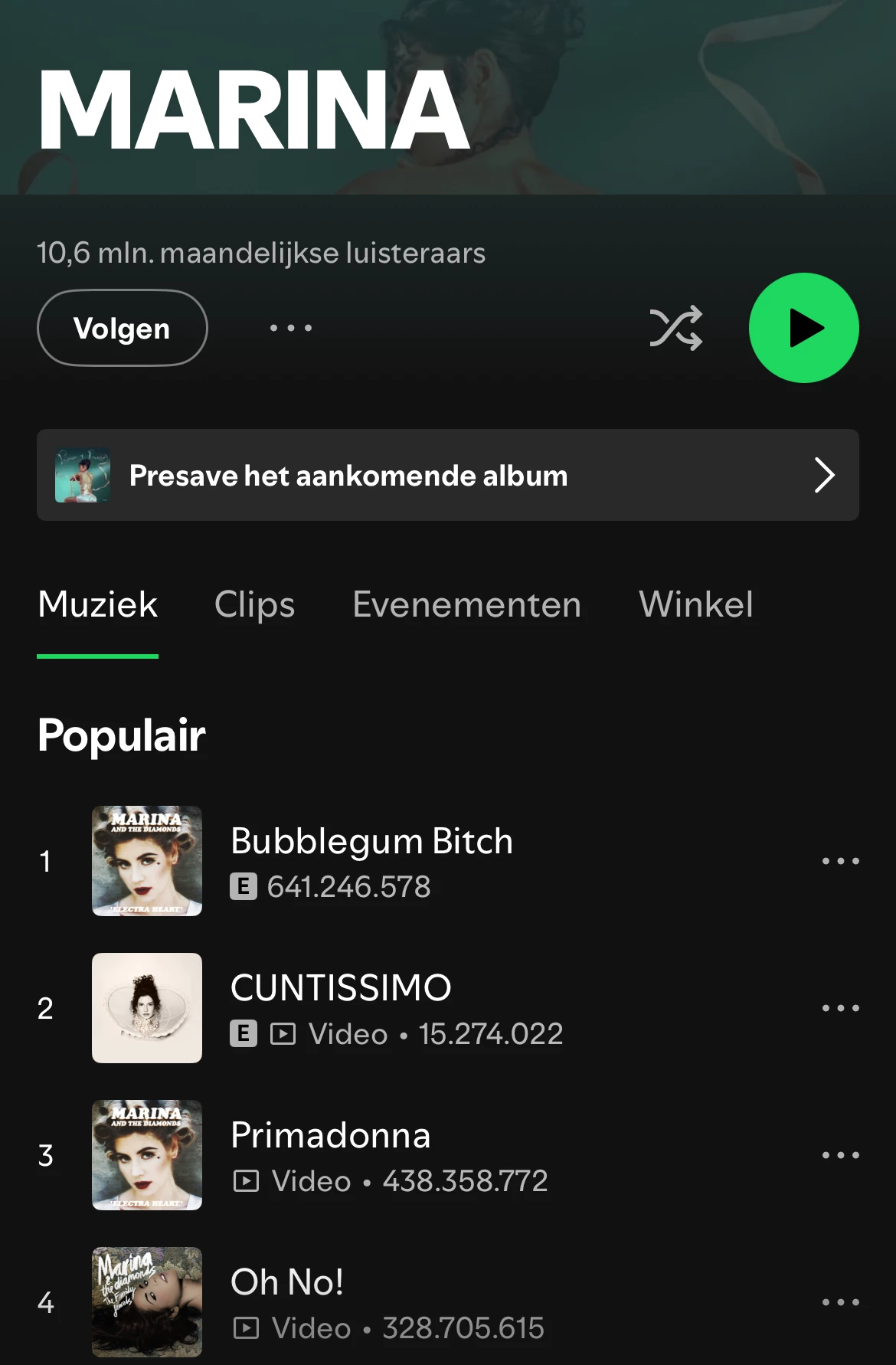This screenshot has width=896, height=1365.
Task: Play the song Oh No!
Action: (x=287, y=1283)
